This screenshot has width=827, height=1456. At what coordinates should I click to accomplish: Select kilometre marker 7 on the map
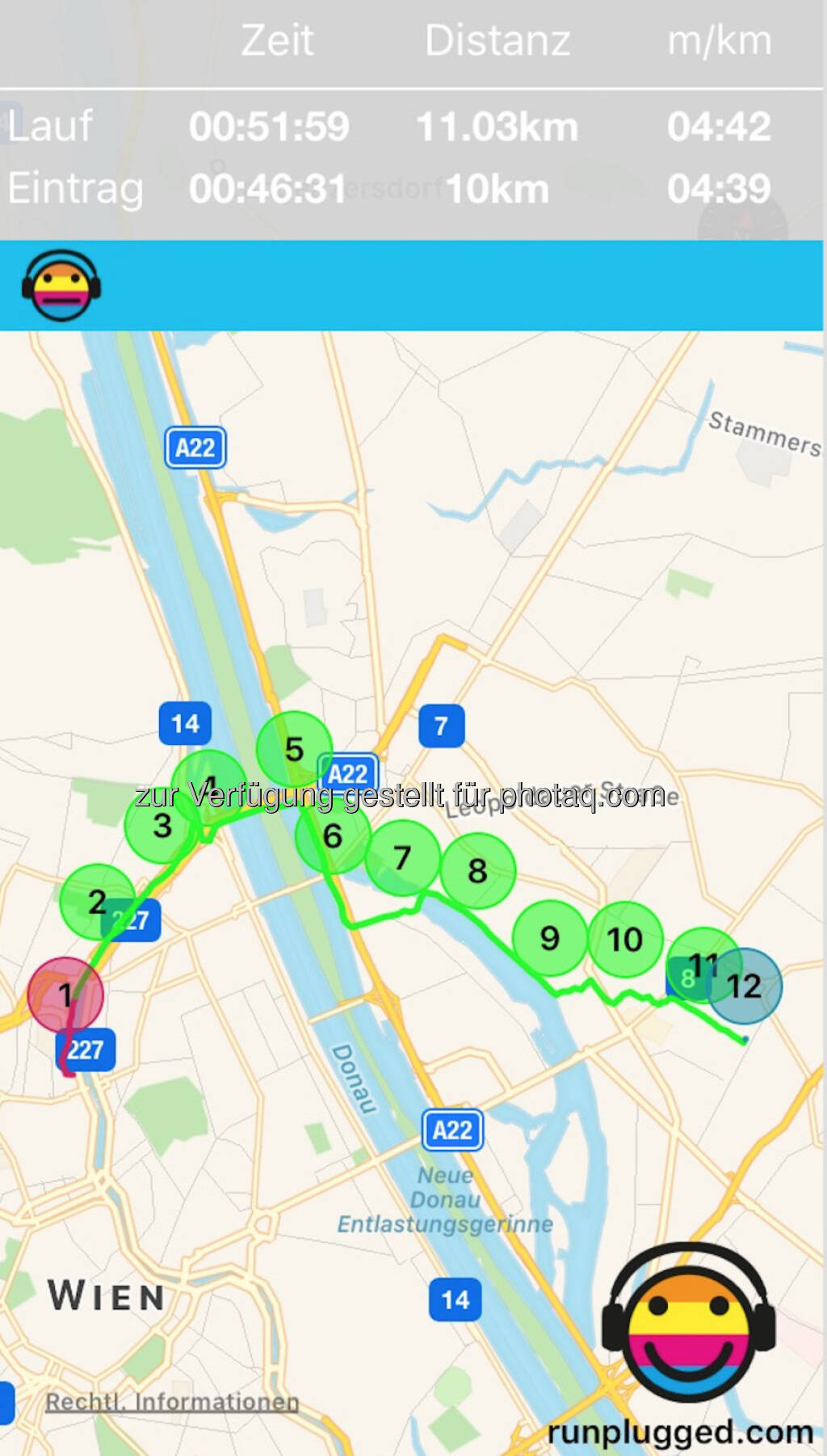tap(402, 857)
